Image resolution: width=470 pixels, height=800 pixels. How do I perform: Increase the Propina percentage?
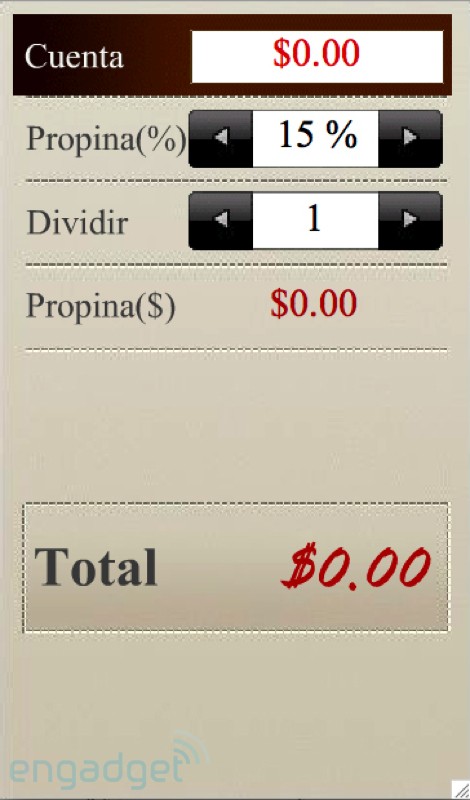[410, 138]
